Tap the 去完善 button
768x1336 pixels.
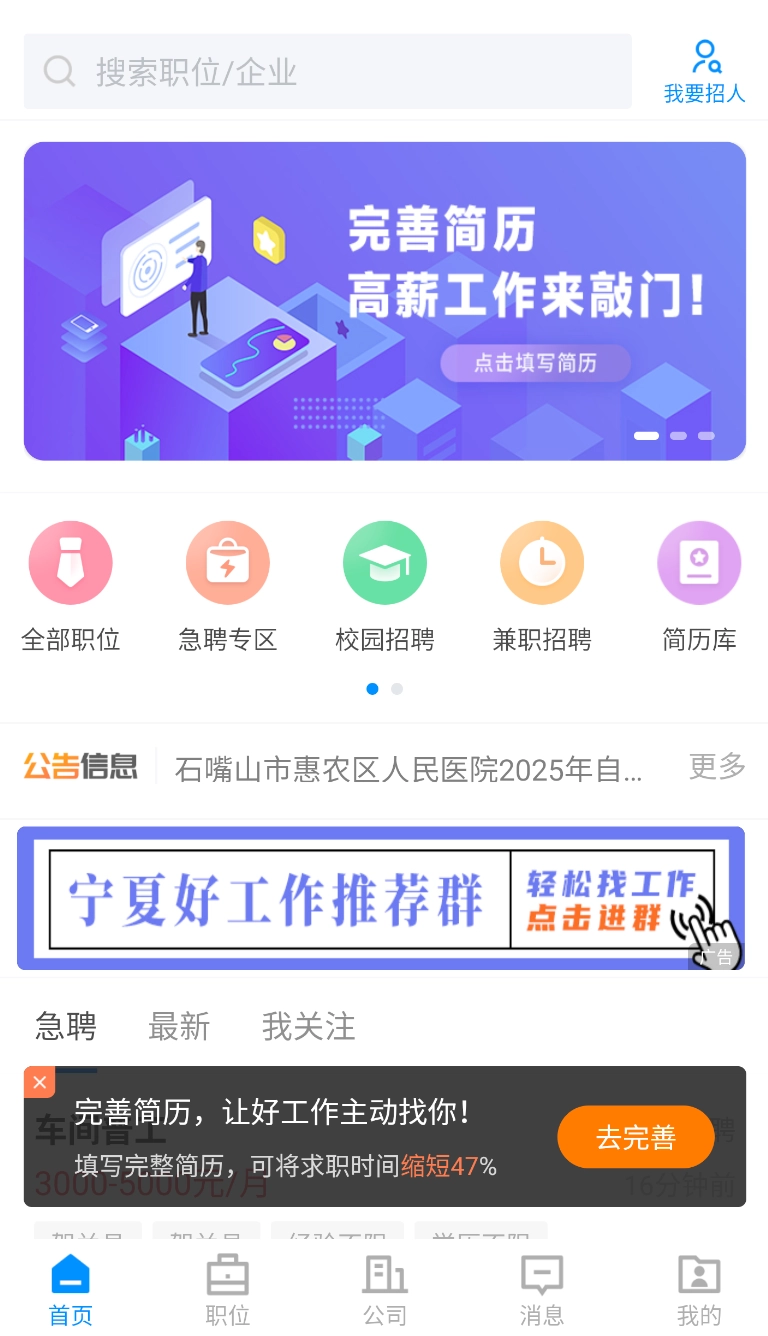tap(636, 1137)
